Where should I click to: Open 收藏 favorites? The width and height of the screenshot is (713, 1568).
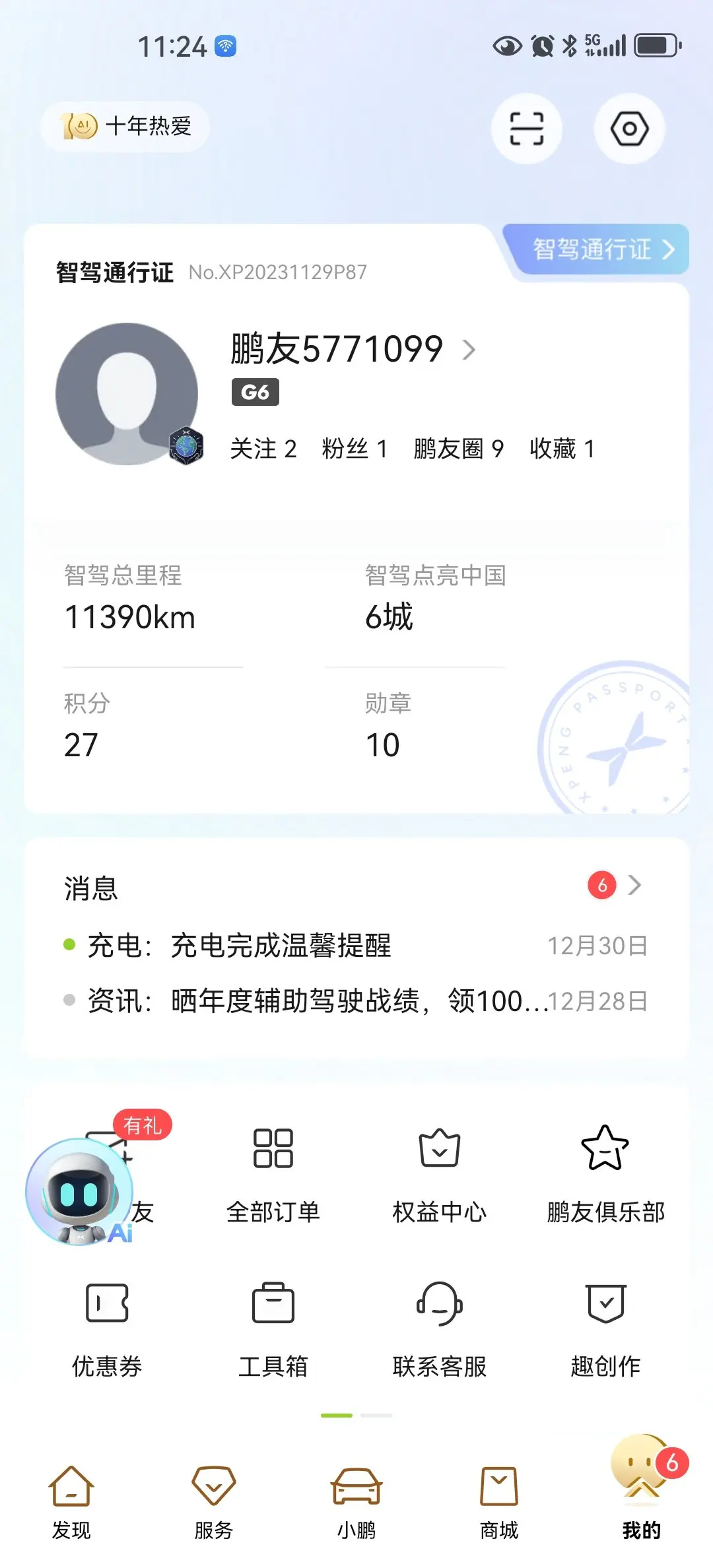pos(562,449)
